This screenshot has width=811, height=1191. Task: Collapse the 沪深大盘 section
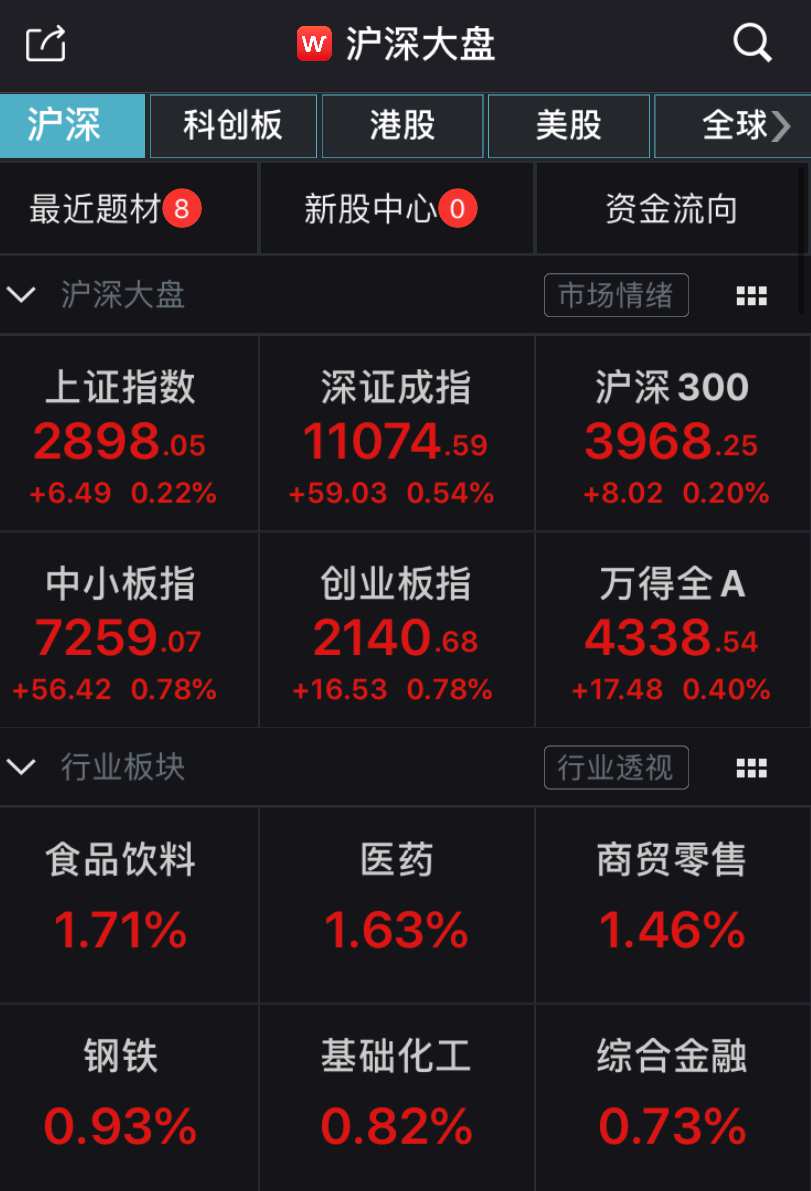(x=21, y=295)
